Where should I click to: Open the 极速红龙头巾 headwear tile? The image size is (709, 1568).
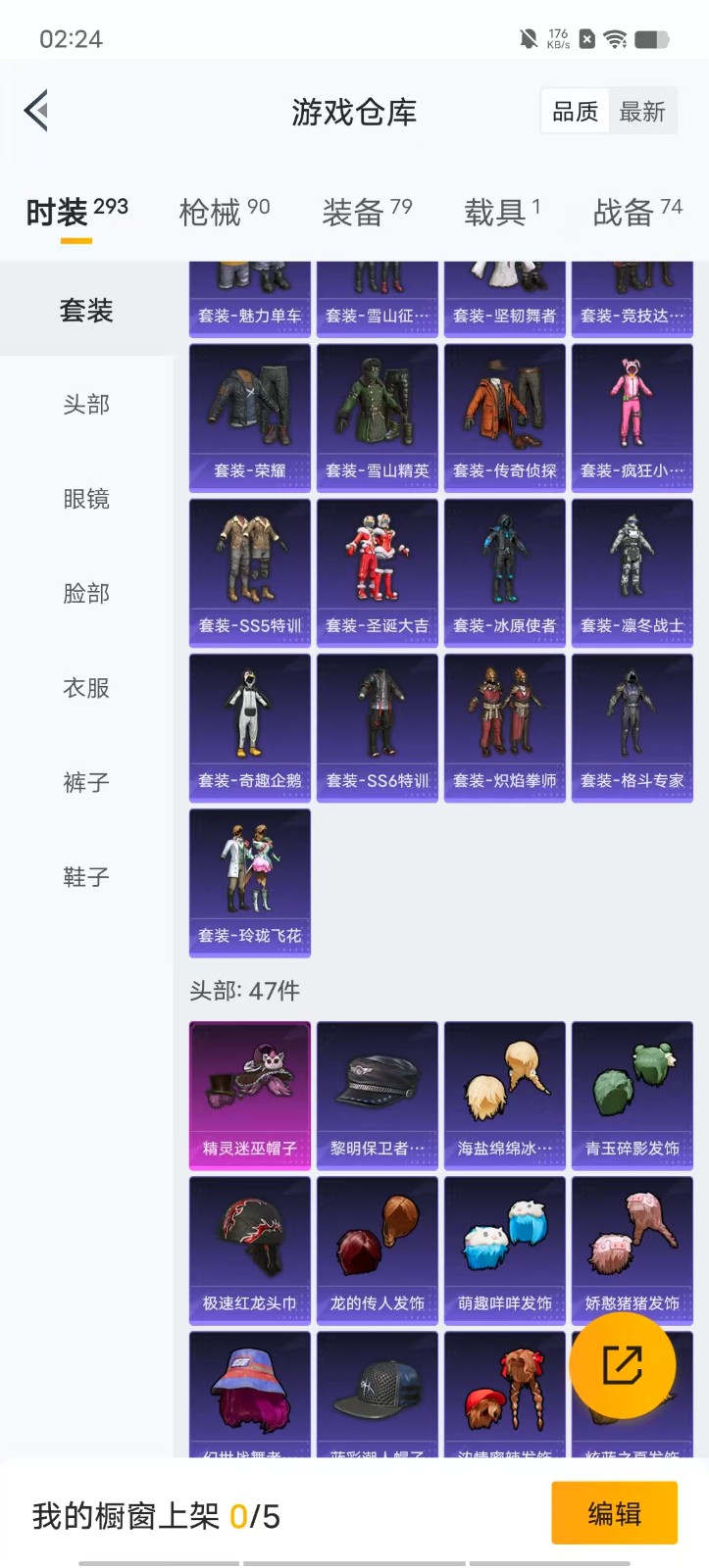pyautogui.click(x=249, y=1249)
